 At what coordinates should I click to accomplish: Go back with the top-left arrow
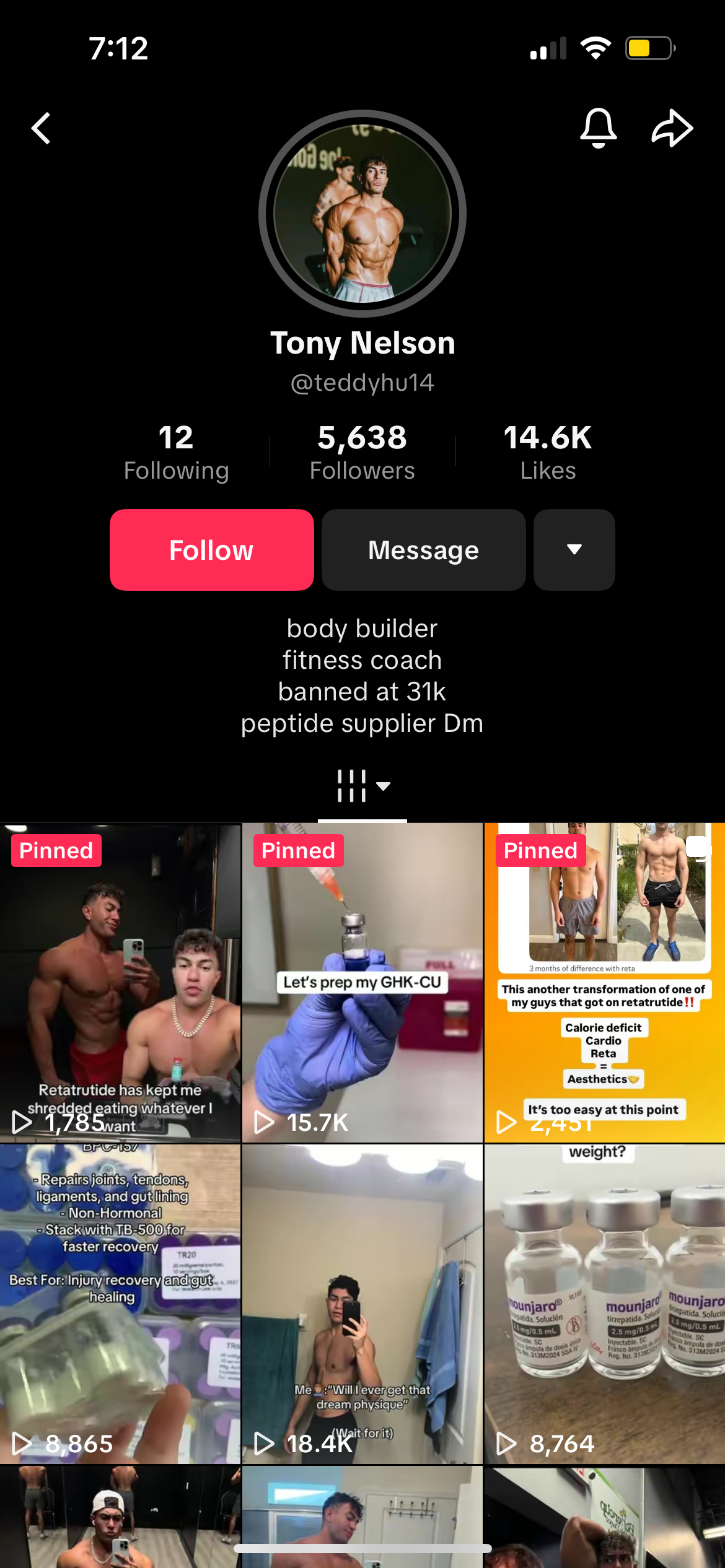41,128
